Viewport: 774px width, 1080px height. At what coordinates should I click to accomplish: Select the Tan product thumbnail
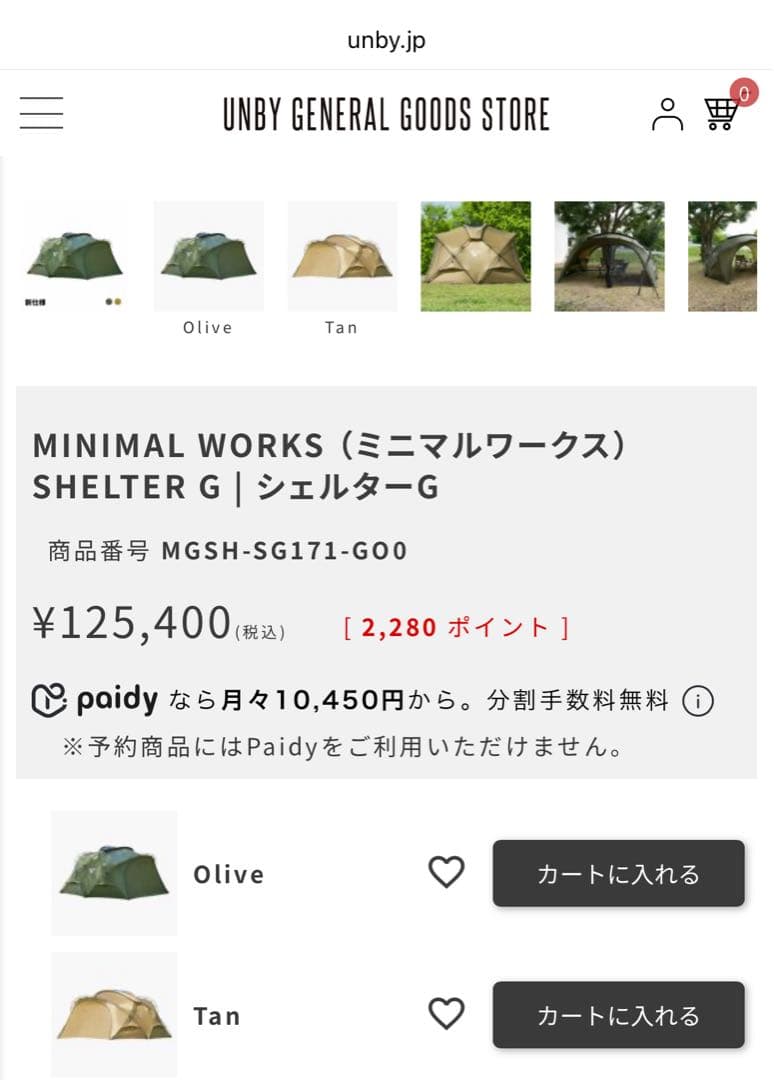342,255
